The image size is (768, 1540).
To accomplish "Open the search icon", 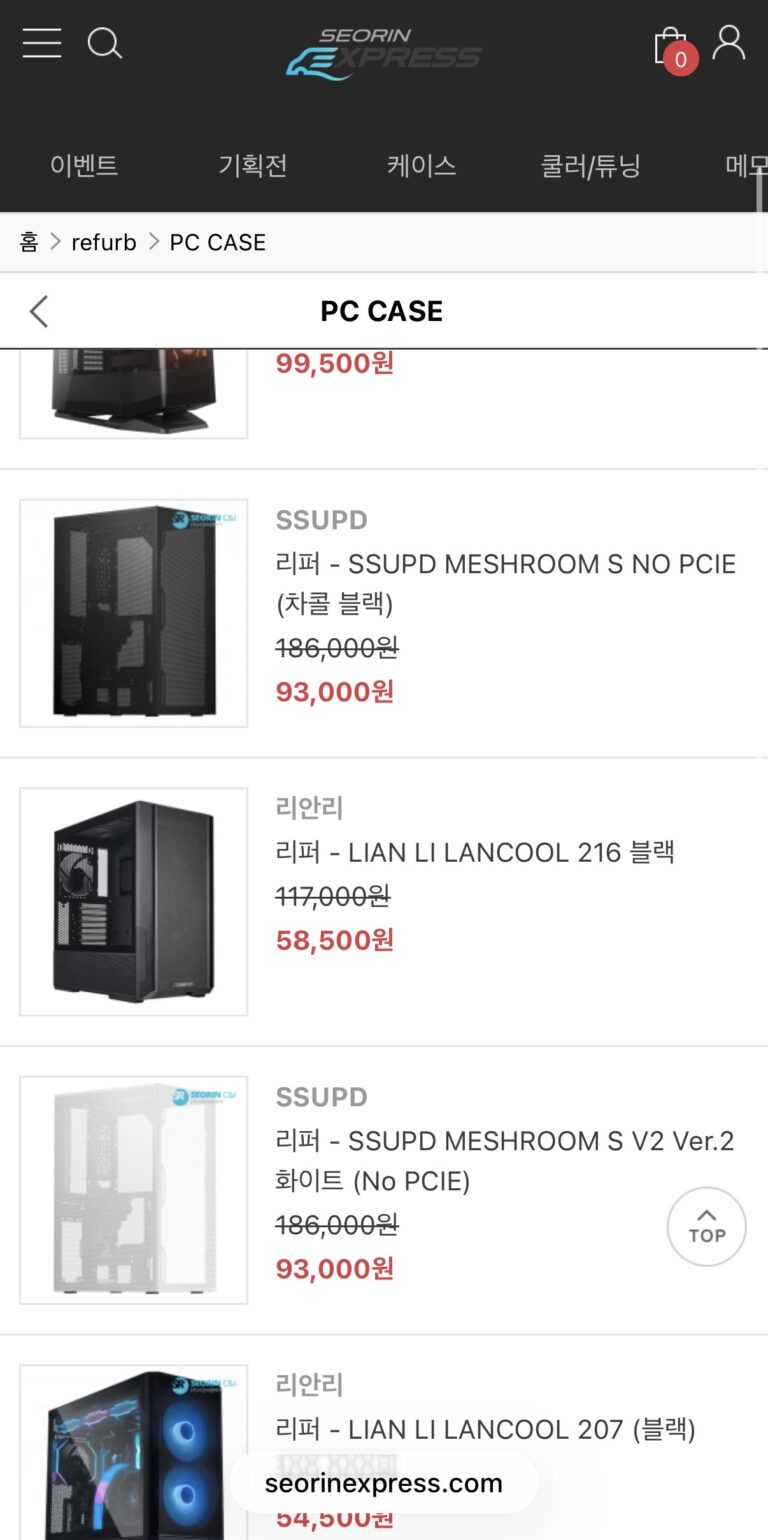I will click(x=104, y=43).
